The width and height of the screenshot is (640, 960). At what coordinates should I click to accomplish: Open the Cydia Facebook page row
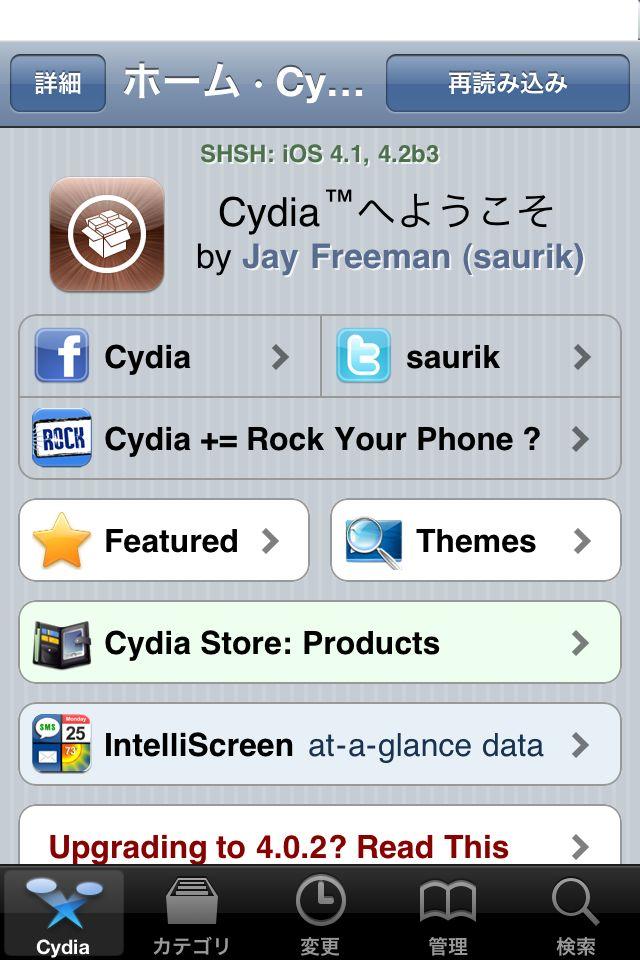pyautogui.click(x=170, y=357)
